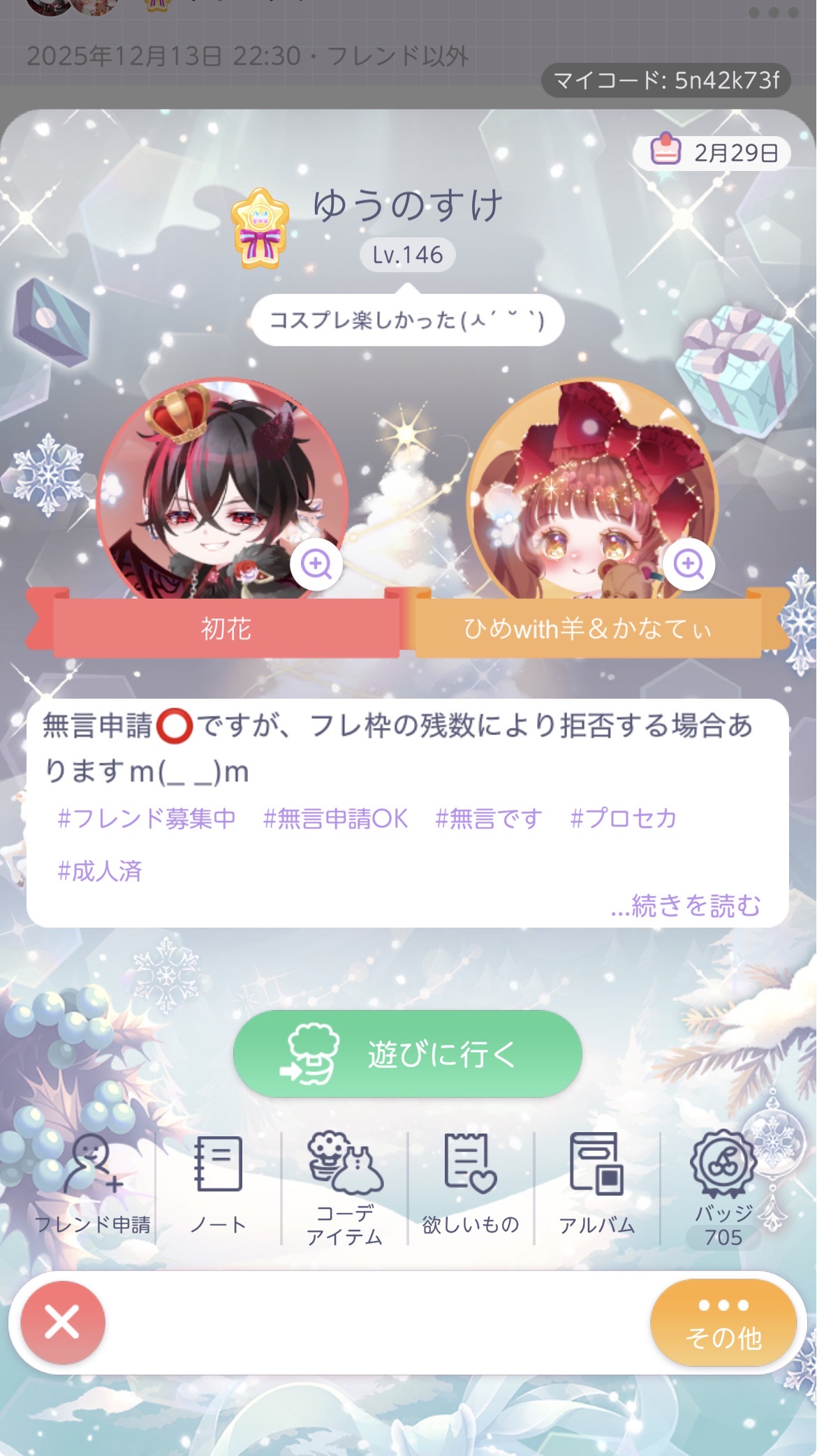This screenshot has height=1456, width=817.
Task: Zoom in on ひめwith羊&かなてぃ's avatar
Action: (x=689, y=564)
